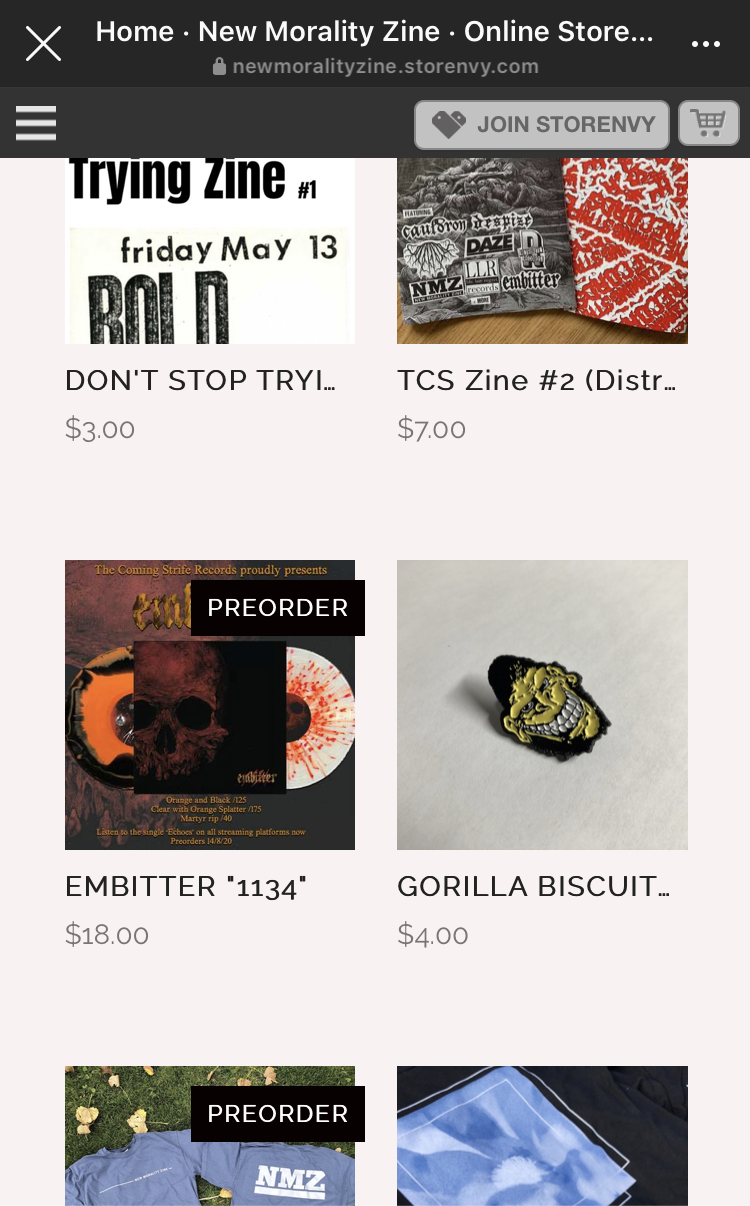Viewport: 750px width, 1206px height.
Task: View the Gorilla Biscuits pin product
Action: click(x=542, y=705)
